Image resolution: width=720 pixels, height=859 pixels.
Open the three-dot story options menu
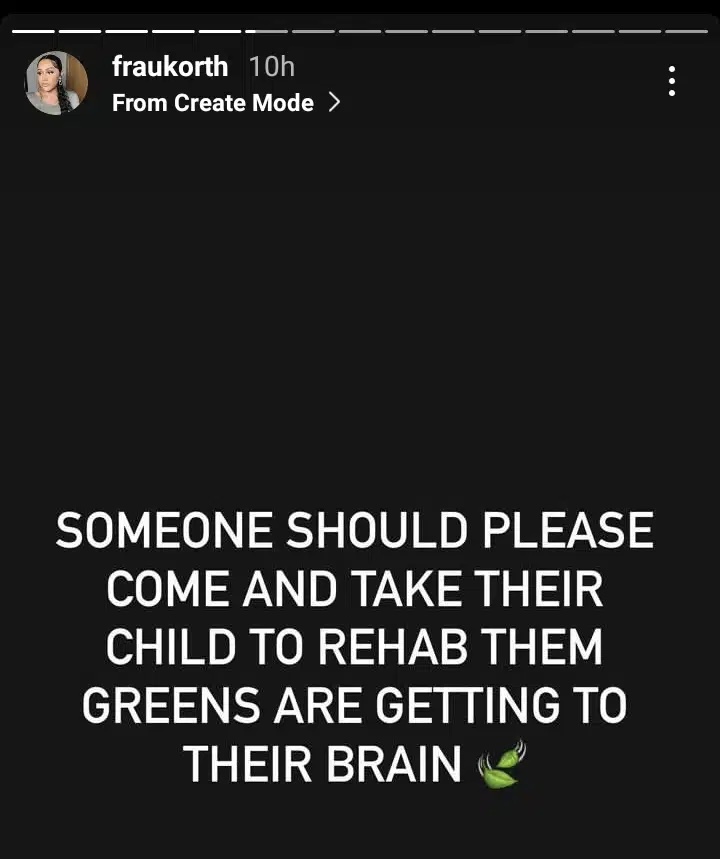[672, 82]
